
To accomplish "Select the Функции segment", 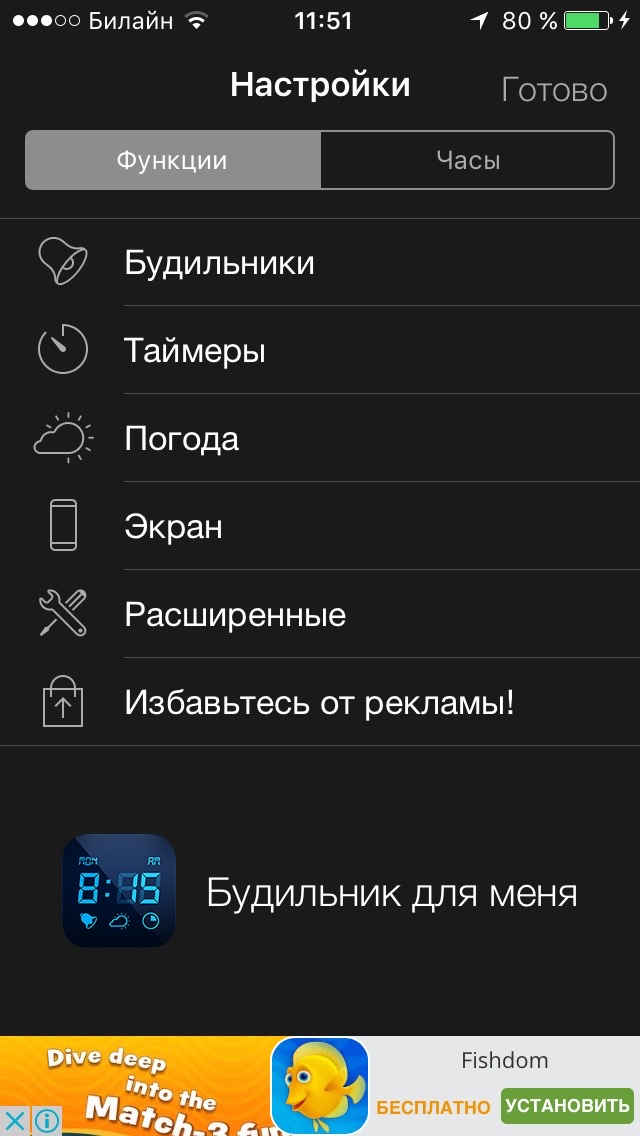I will 172,160.
